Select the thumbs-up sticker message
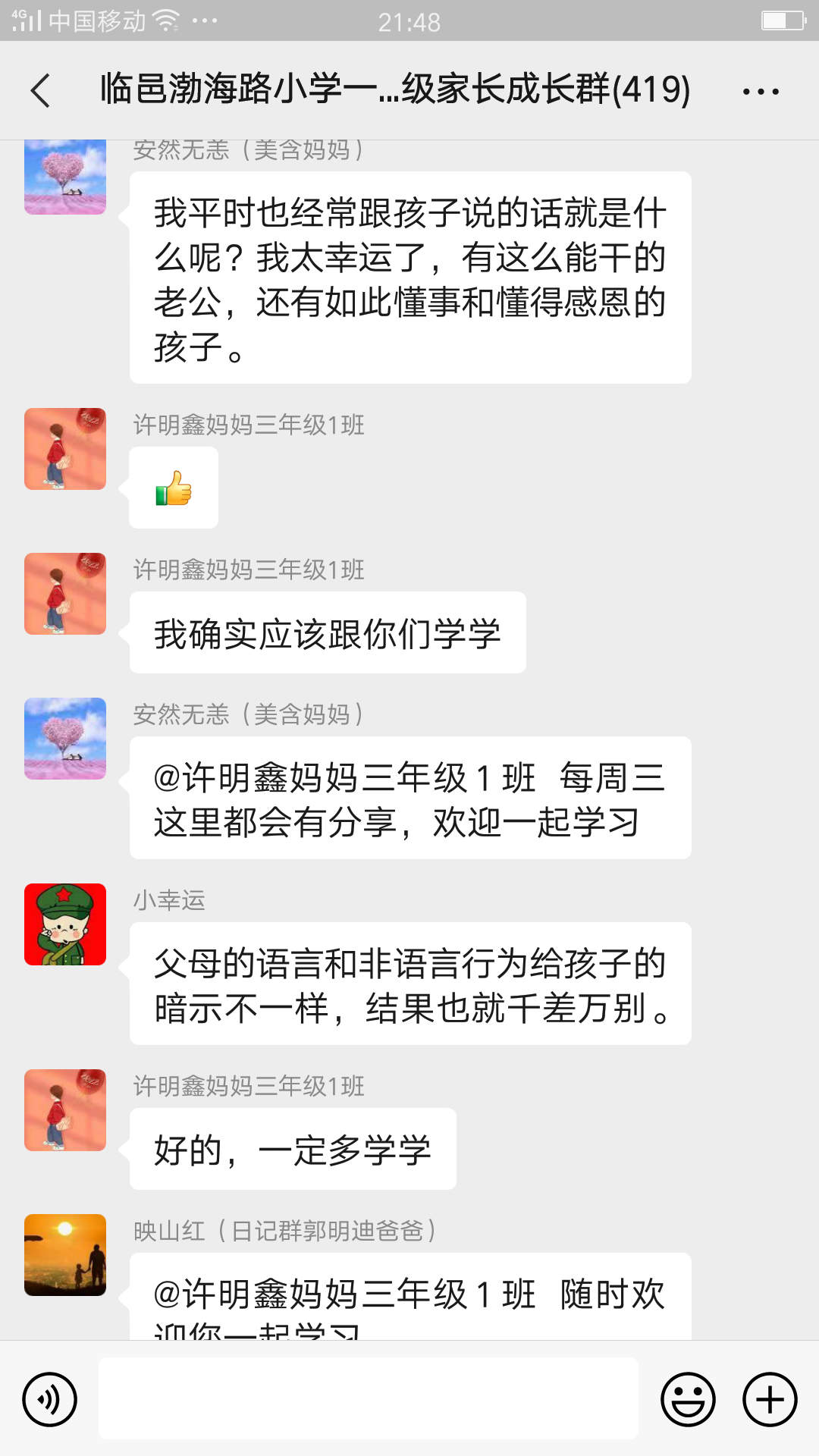The image size is (819, 1456). [173, 488]
